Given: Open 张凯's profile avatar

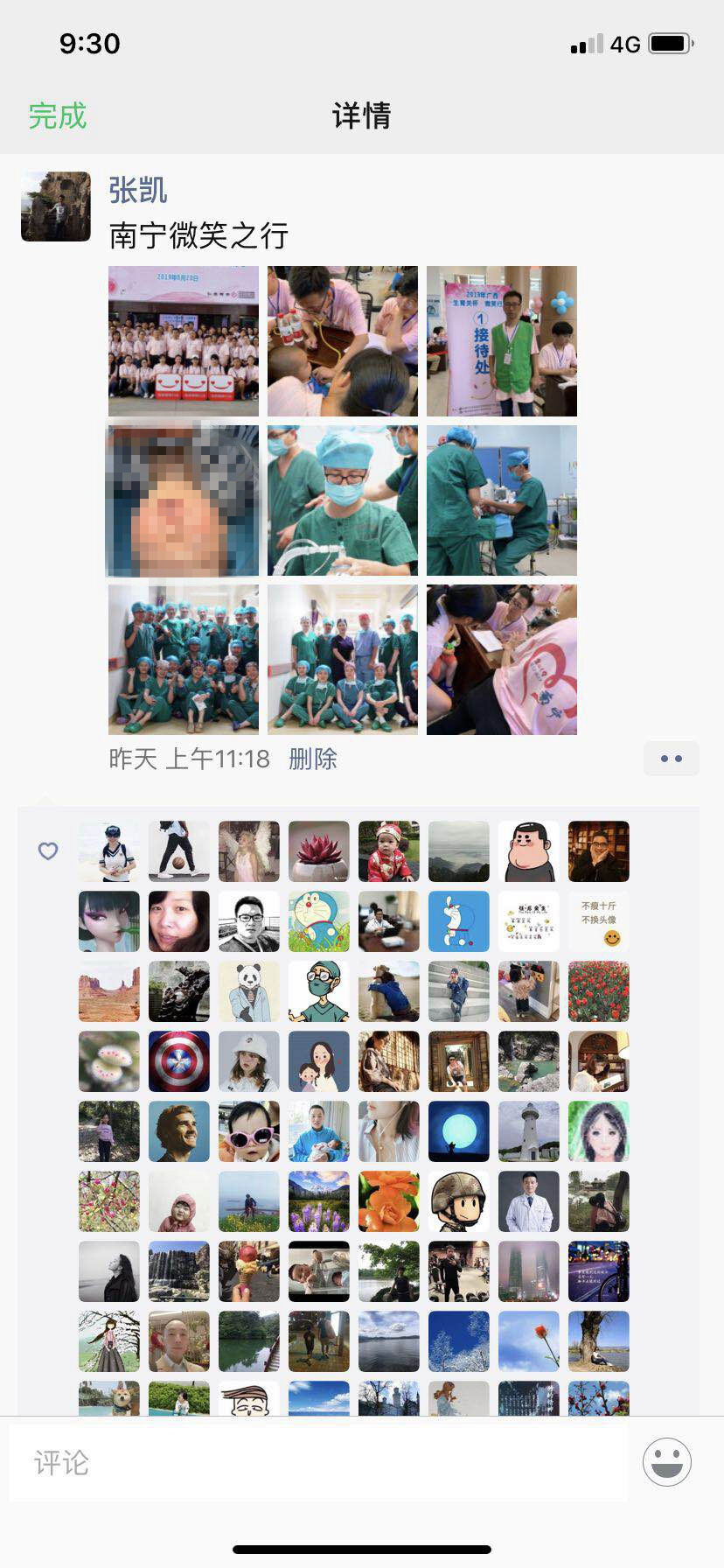Looking at the screenshot, I should [x=56, y=206].
